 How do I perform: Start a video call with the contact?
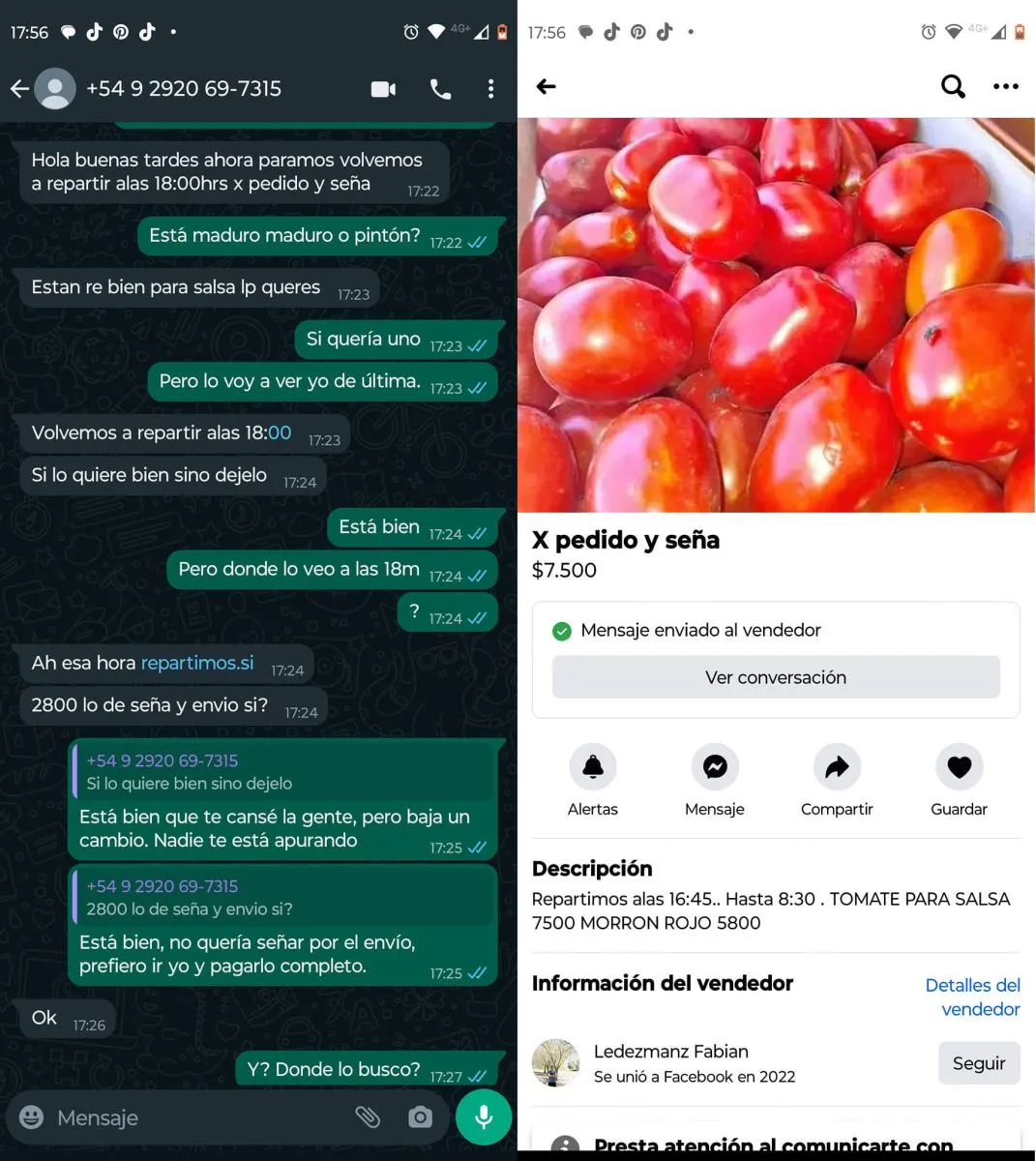coord(383,89)
